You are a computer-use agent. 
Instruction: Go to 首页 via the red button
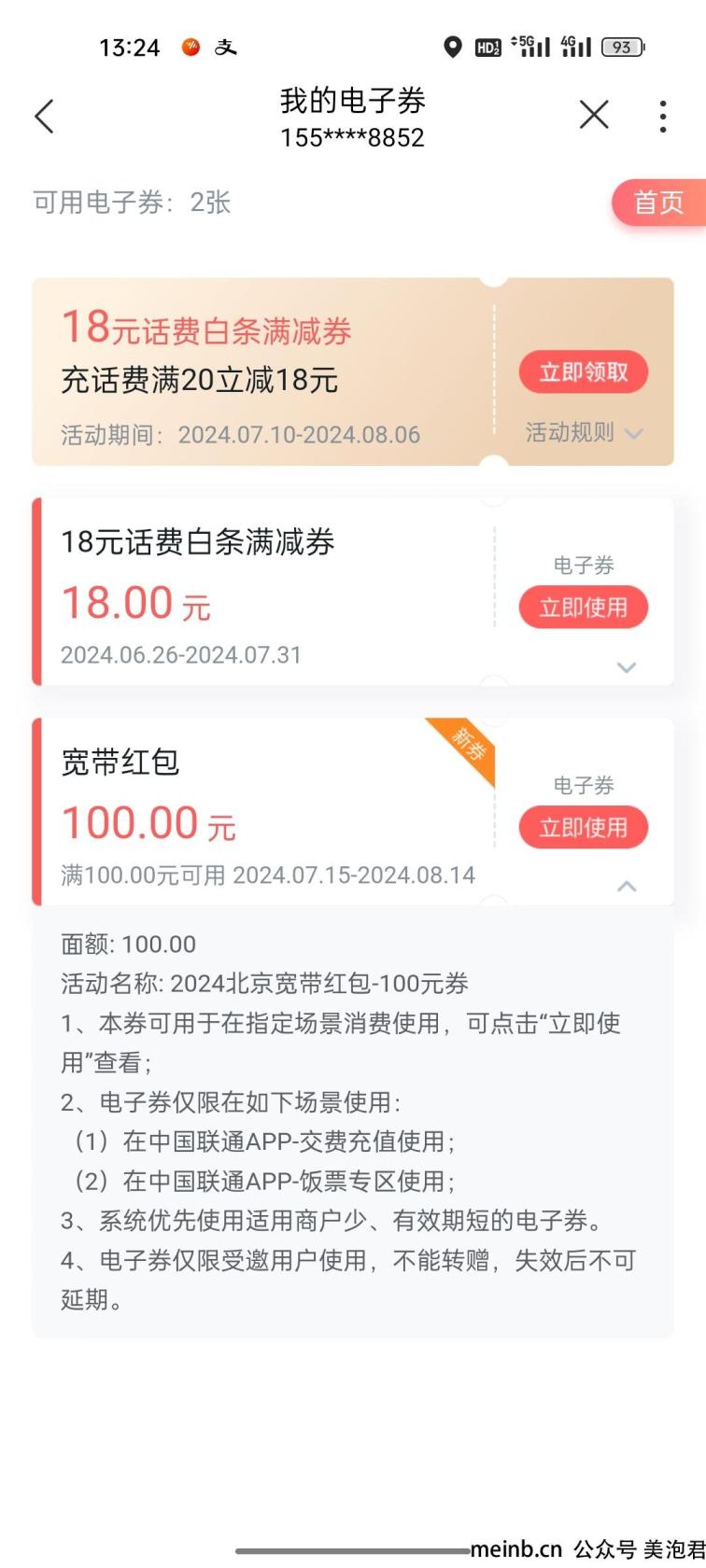[658, 203]
